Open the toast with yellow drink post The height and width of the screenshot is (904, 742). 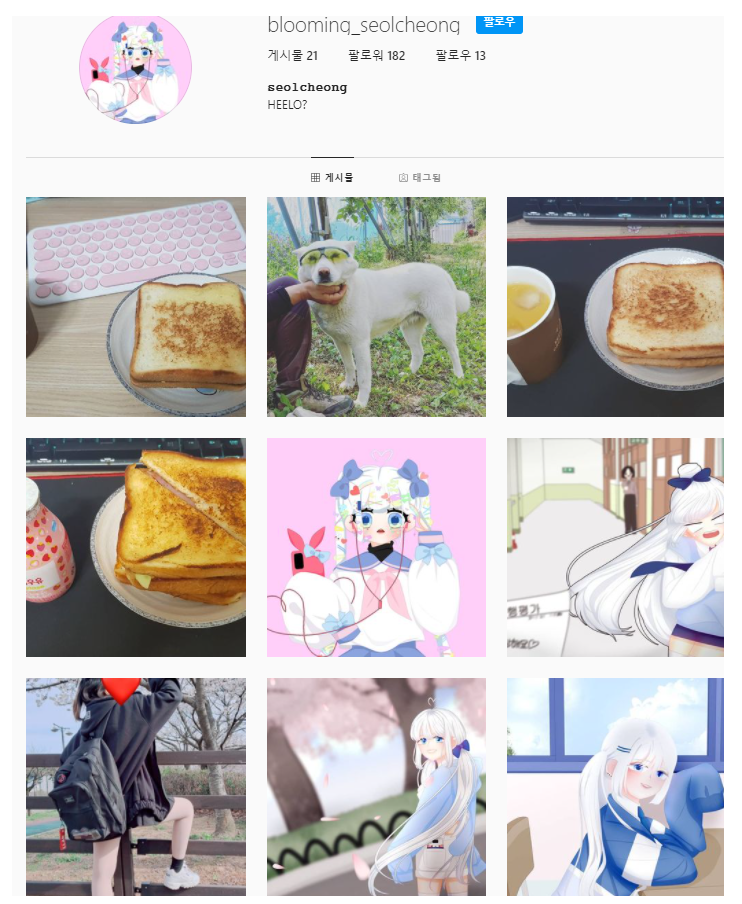coord(615,306)
